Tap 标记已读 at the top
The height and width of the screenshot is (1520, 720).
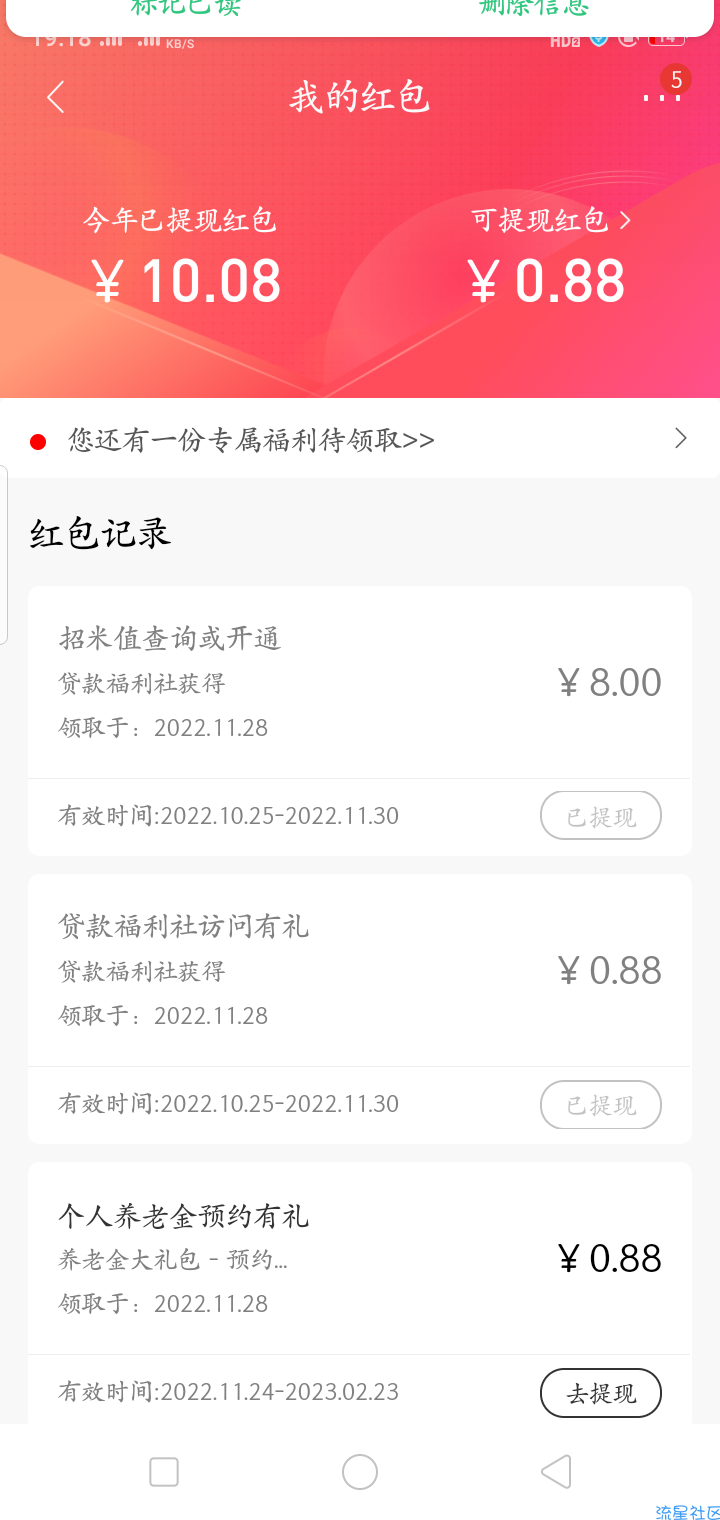point(186,8)
